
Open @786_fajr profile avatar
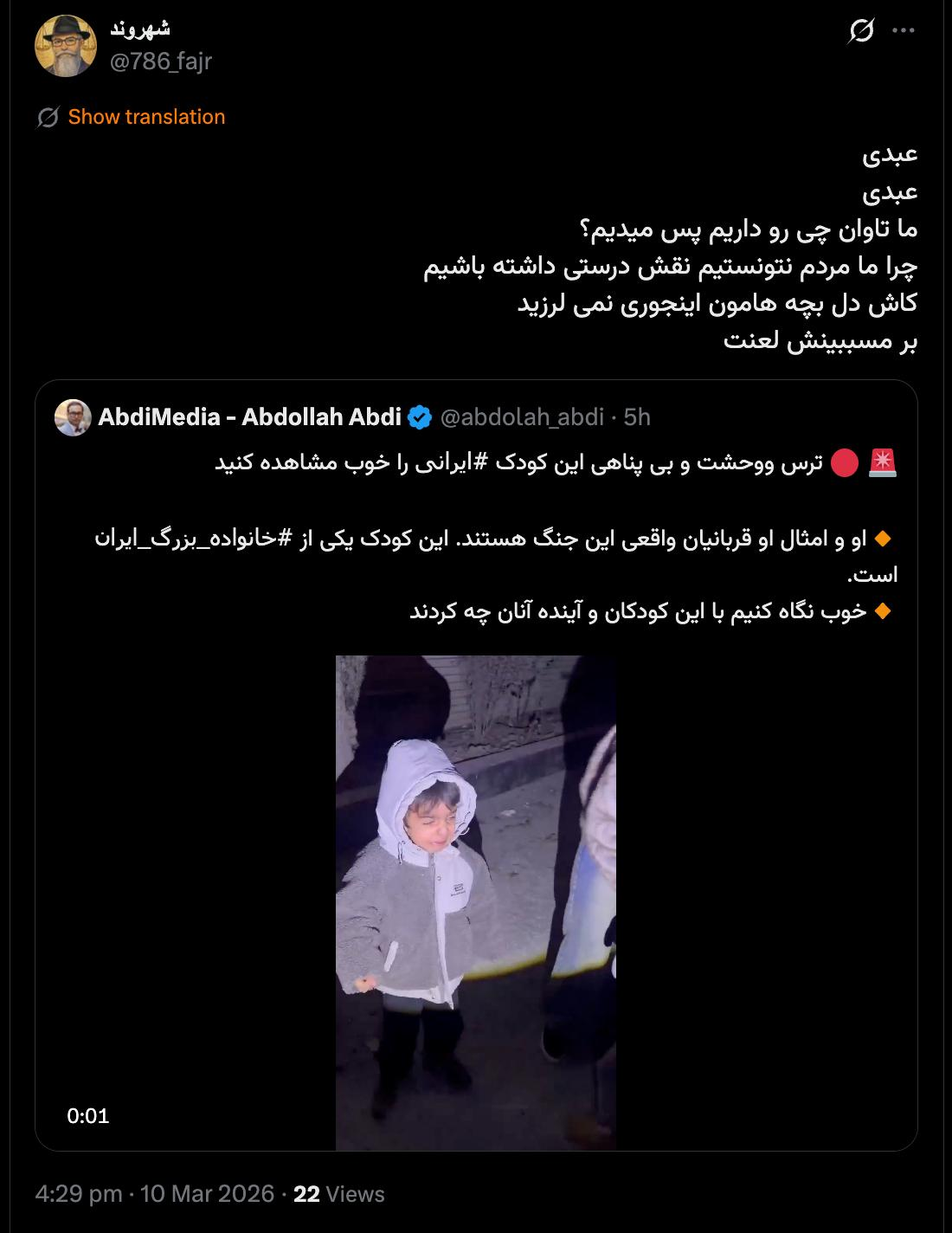[x=66, y=46]
